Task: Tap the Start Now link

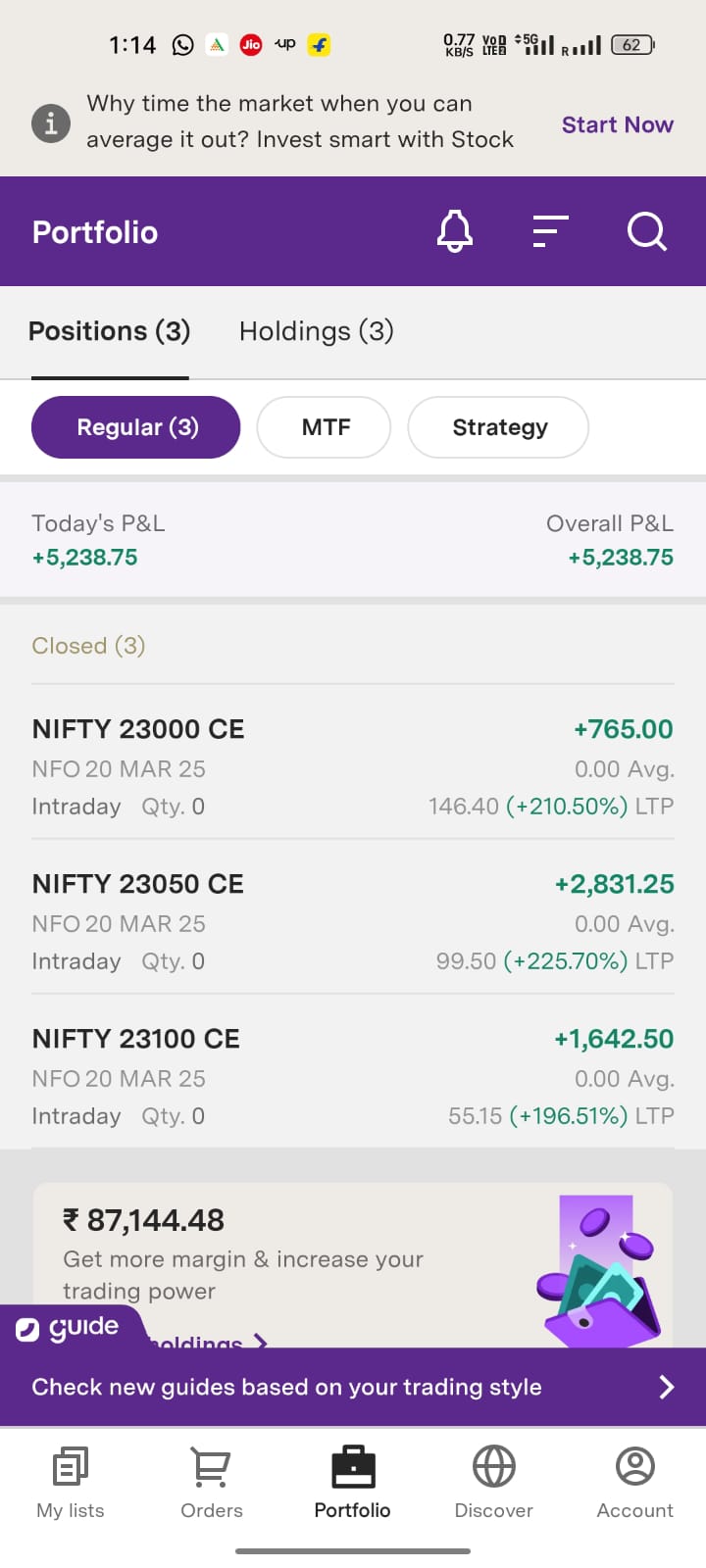Action: pos(617,124)
